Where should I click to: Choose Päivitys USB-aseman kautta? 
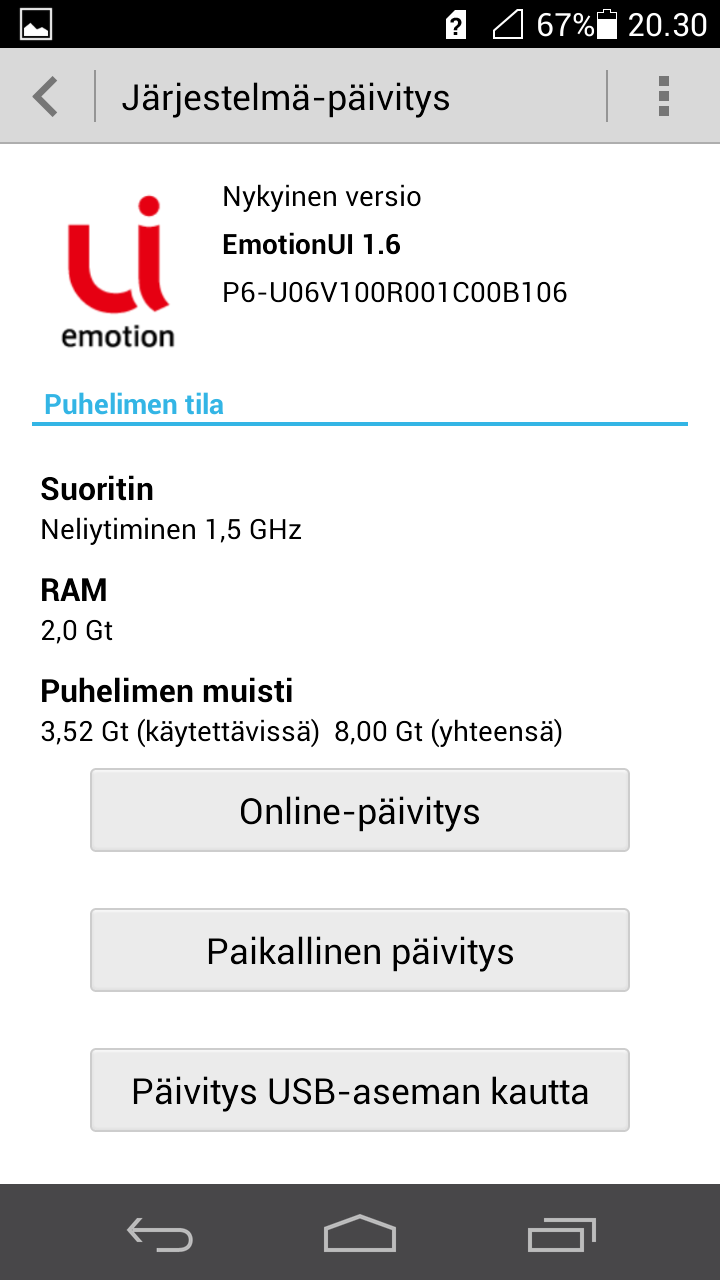(x=360, y=1090)
